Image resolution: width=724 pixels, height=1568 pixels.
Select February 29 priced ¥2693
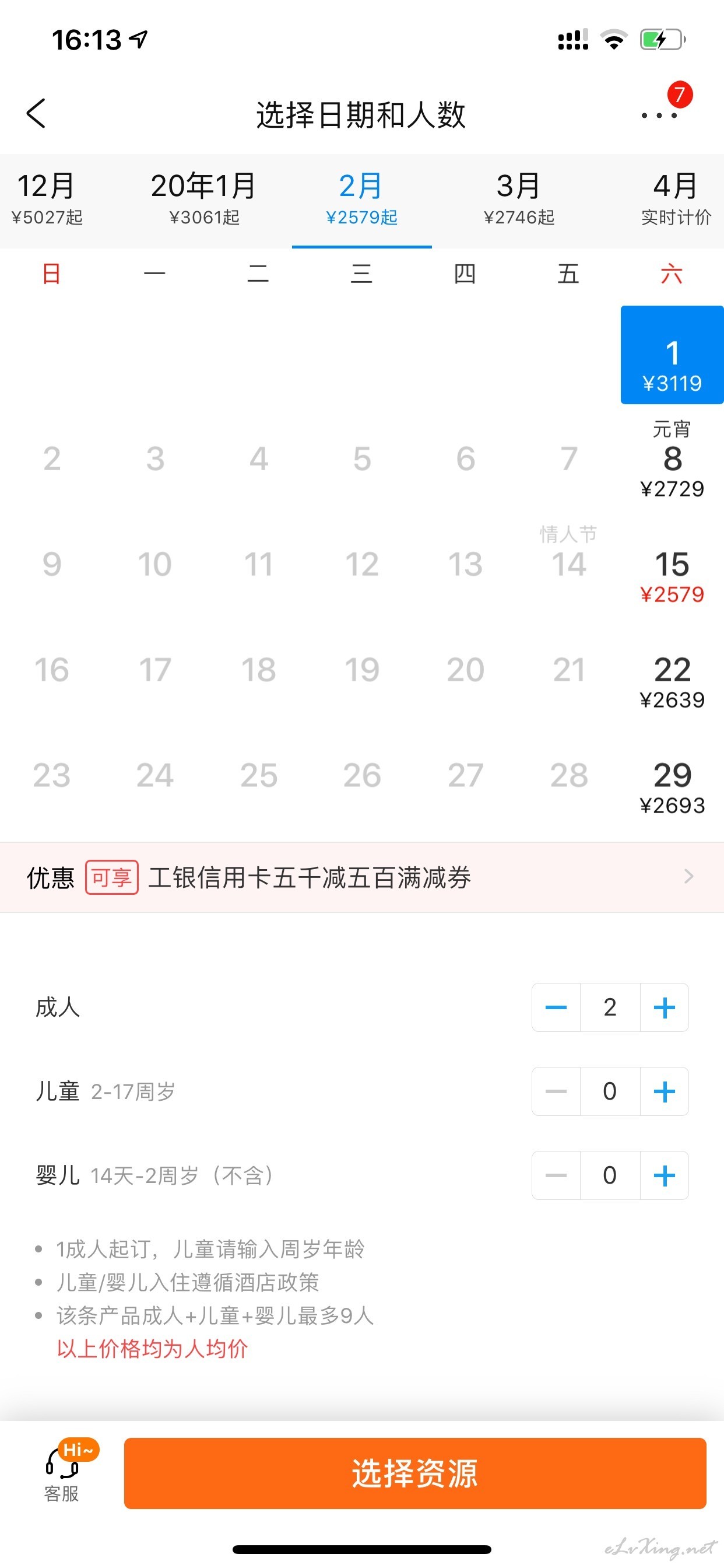click(x=672, y=786)
